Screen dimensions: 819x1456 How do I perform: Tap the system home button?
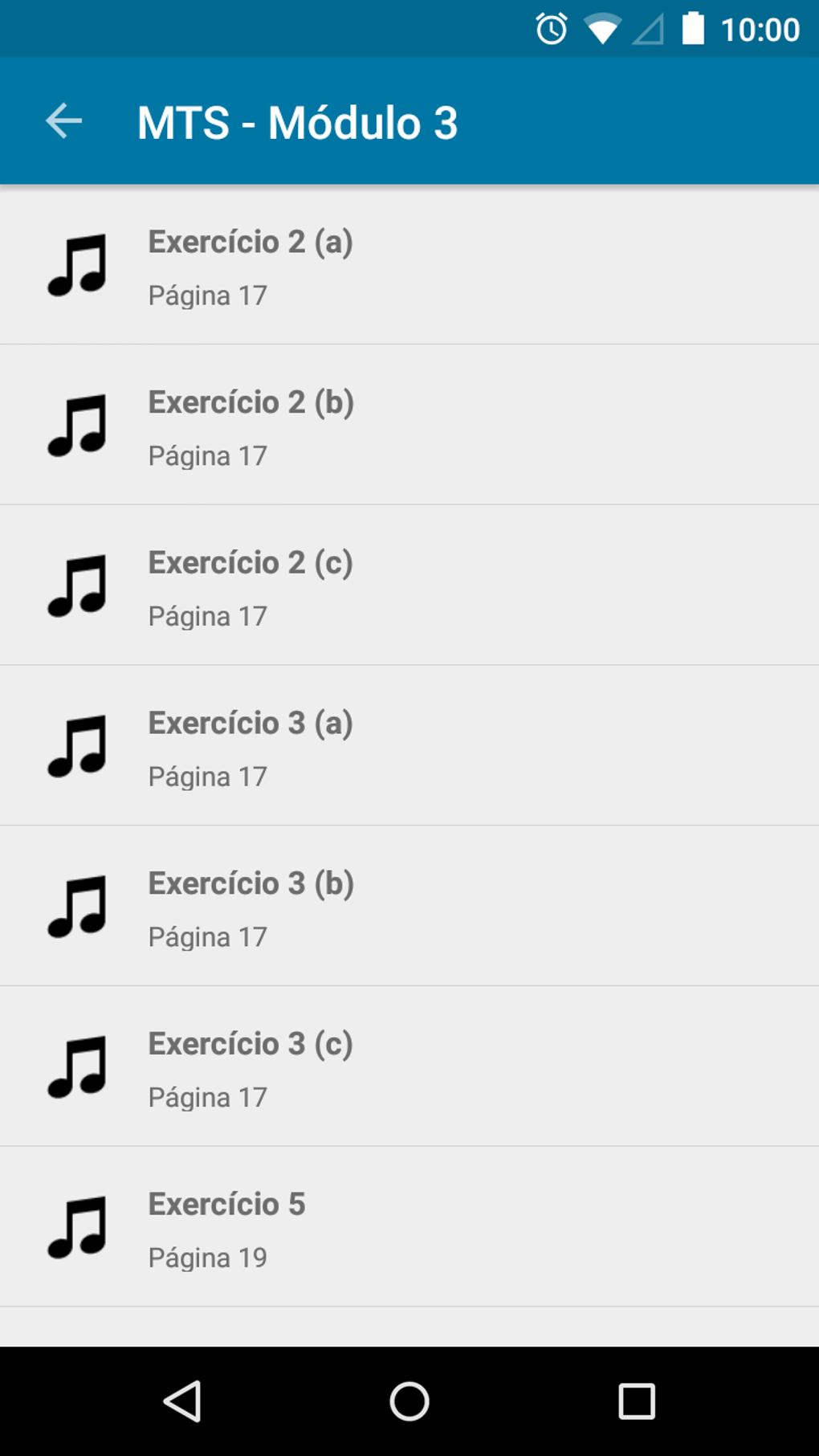pos(409,1401)
